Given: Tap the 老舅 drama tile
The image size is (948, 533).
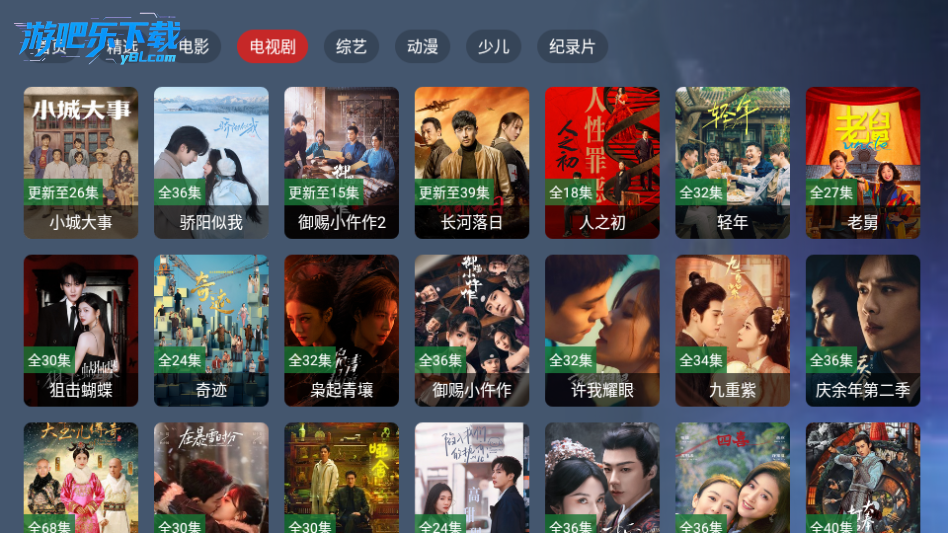Looking at the screenshot, I should click(x=862, y=162).
